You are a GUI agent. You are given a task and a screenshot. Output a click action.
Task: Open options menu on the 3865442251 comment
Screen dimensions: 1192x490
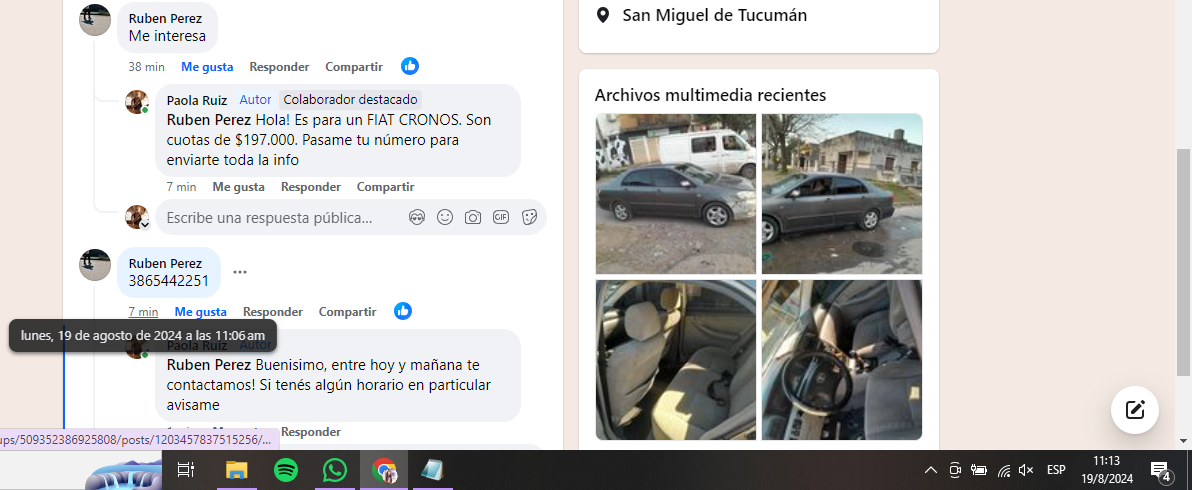[239, 272]
